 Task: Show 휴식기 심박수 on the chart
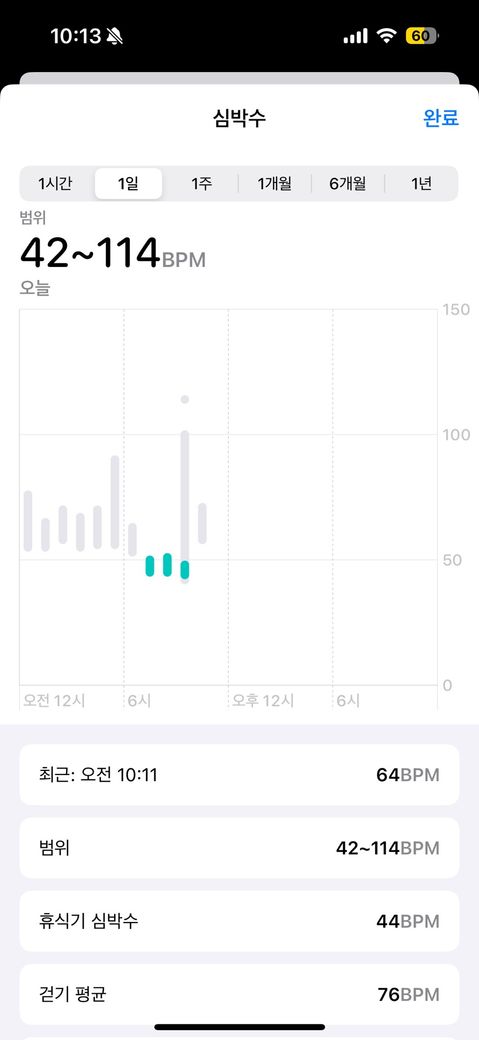point(239,921)
